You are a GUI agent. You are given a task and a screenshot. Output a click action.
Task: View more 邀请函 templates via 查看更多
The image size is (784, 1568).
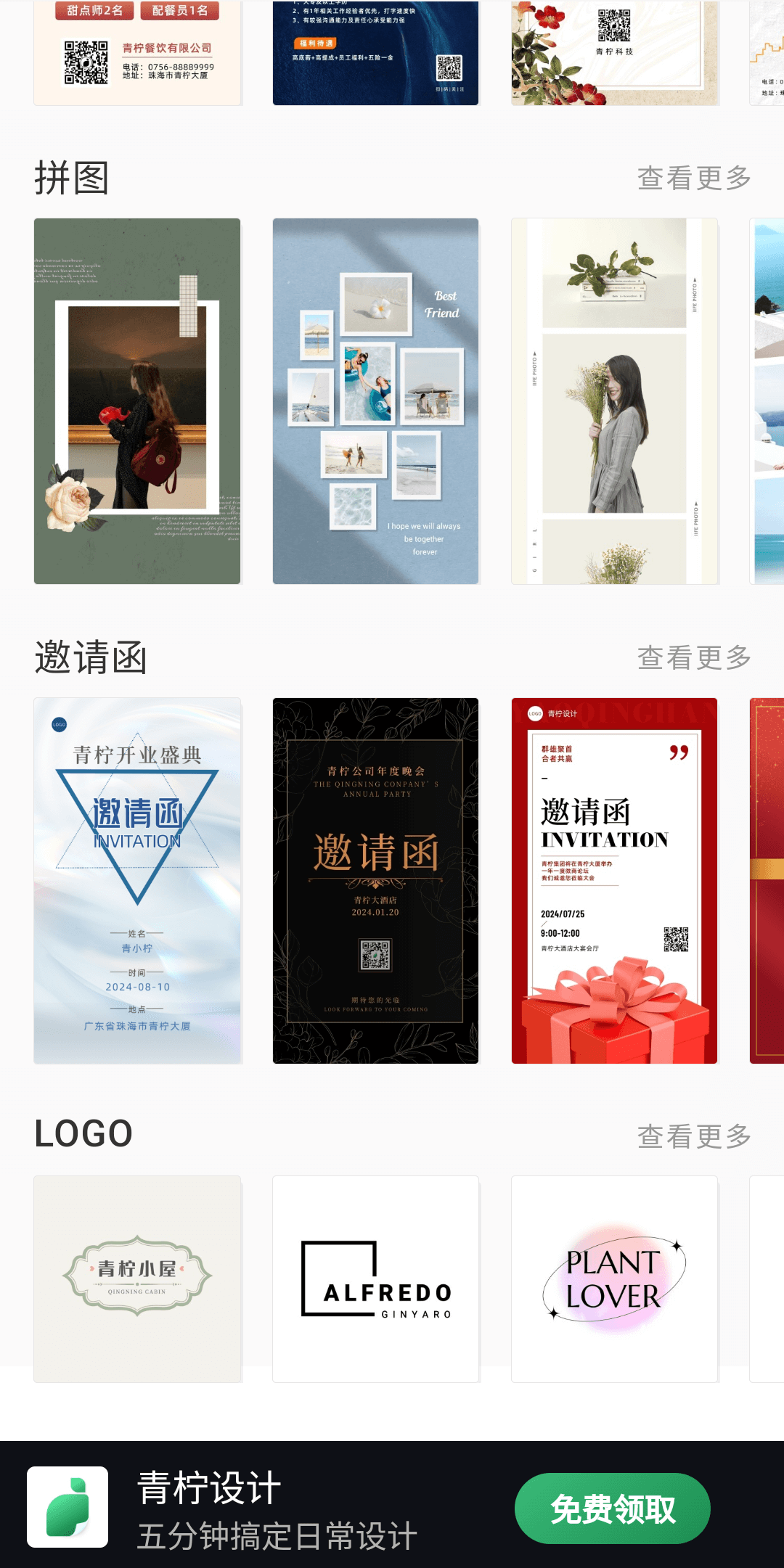(694, 658)
